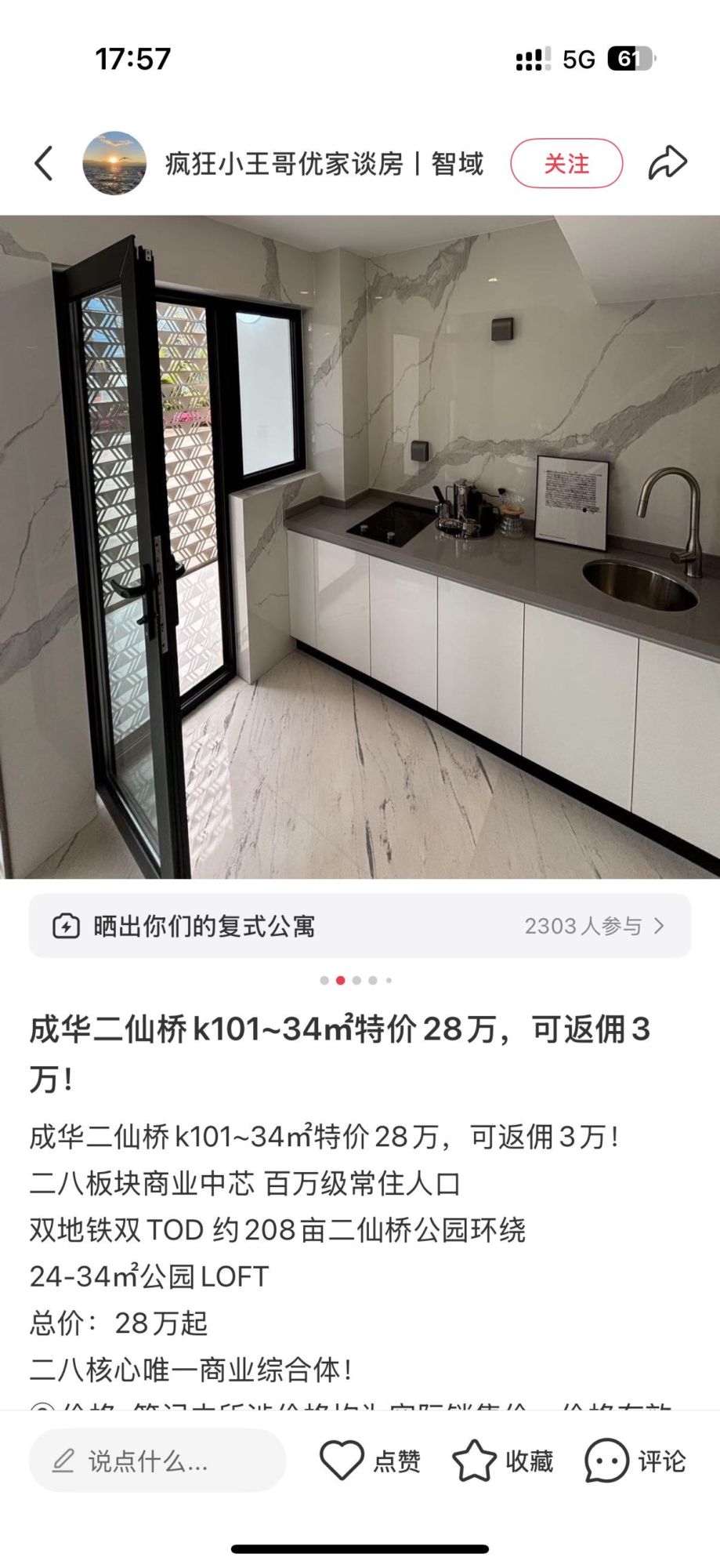Share this post via arrow icon

click(x=668, y=163)
